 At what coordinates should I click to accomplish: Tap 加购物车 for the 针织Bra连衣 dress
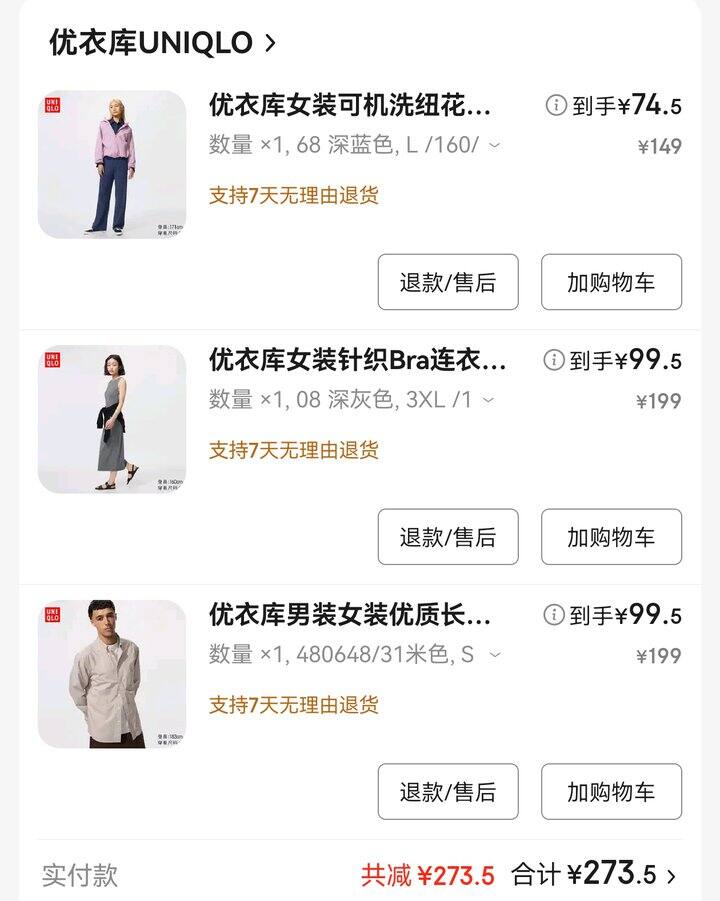click(x=611, y=537)
